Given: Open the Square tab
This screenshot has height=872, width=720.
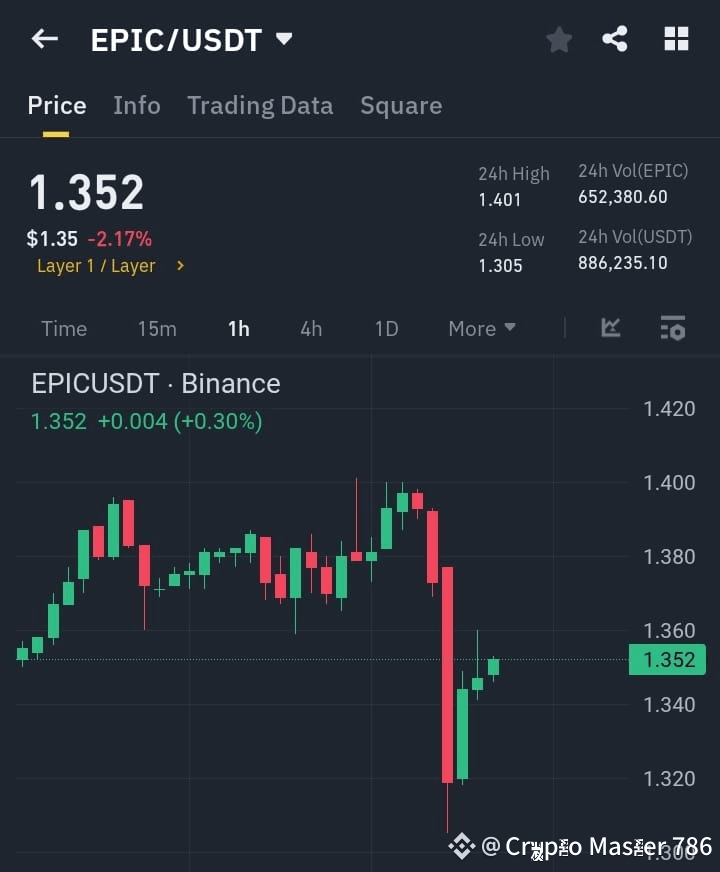Looking at the screenshot, I should tap(401, 105).
